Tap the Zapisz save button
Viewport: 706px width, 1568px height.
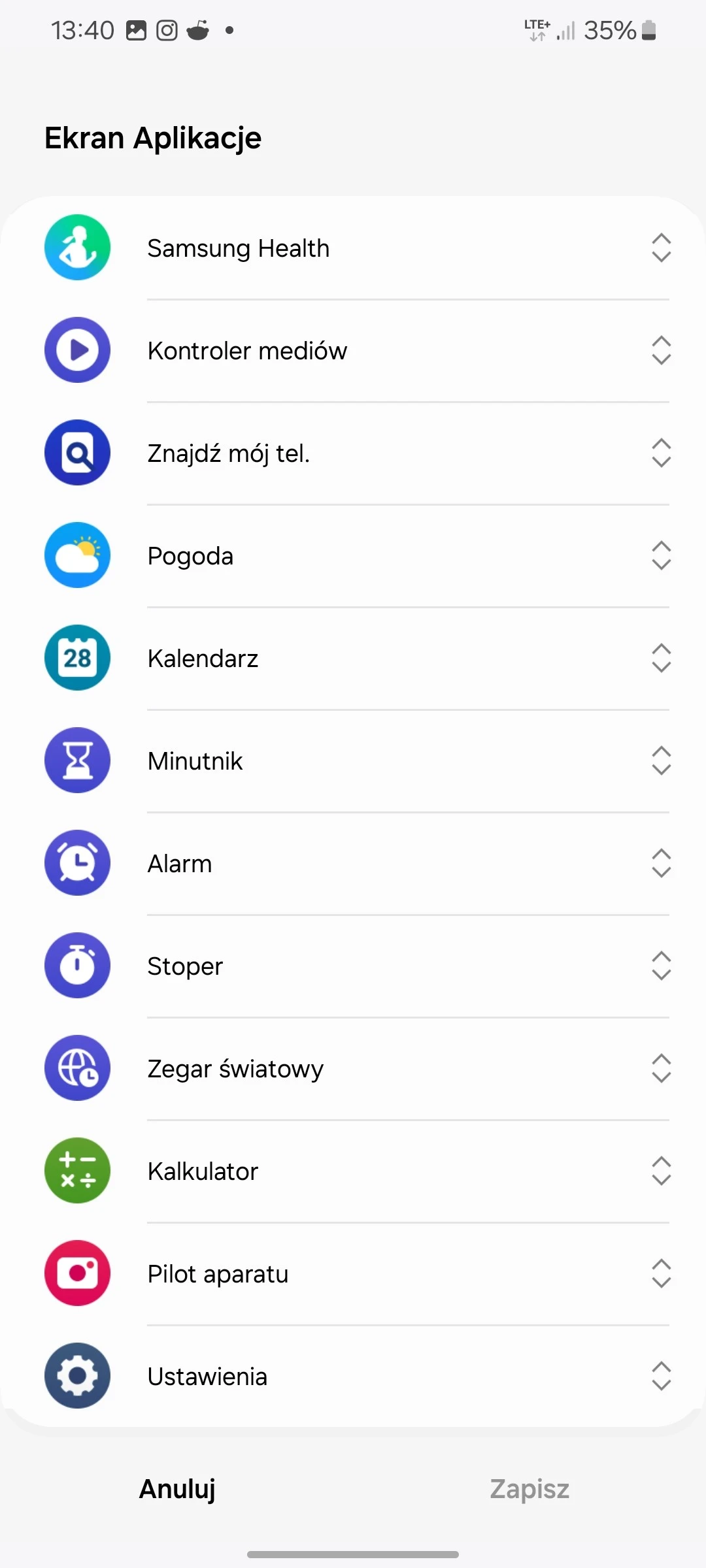(x=529, y=1489)
